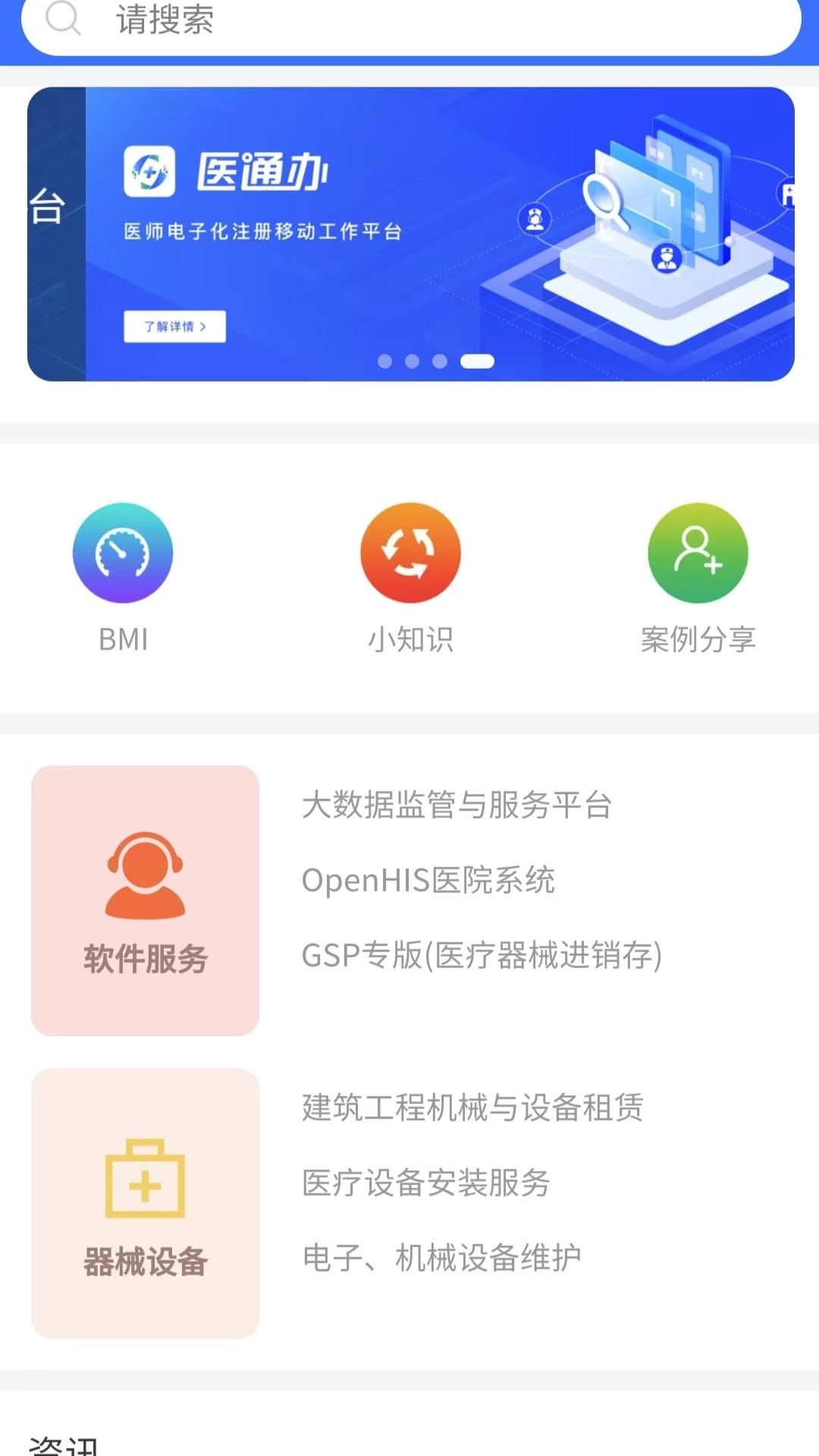Tap the active elongated carousel indicator
Screen dimensions: 819x1456
click(x=477, y=363)
